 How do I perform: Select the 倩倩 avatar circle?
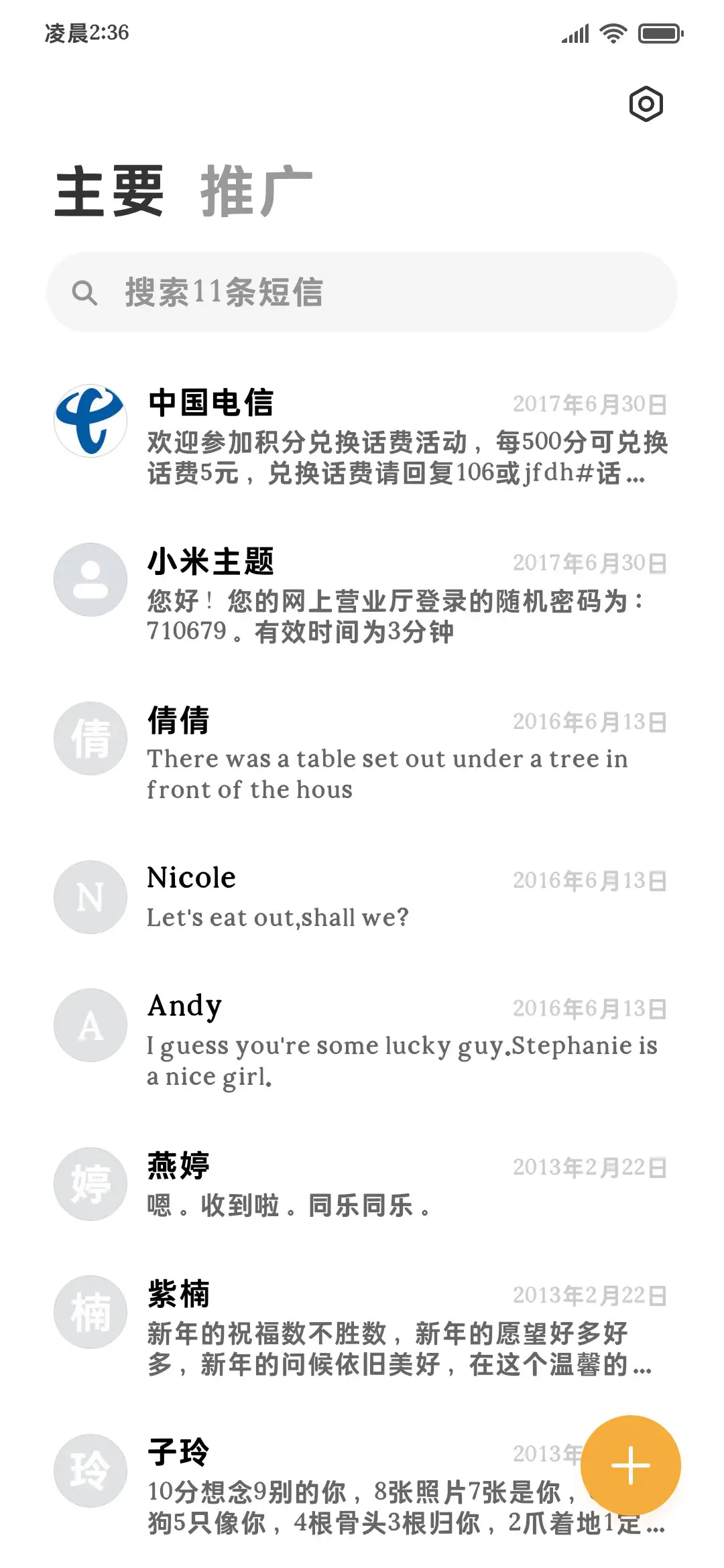click(x=89, y=738)
